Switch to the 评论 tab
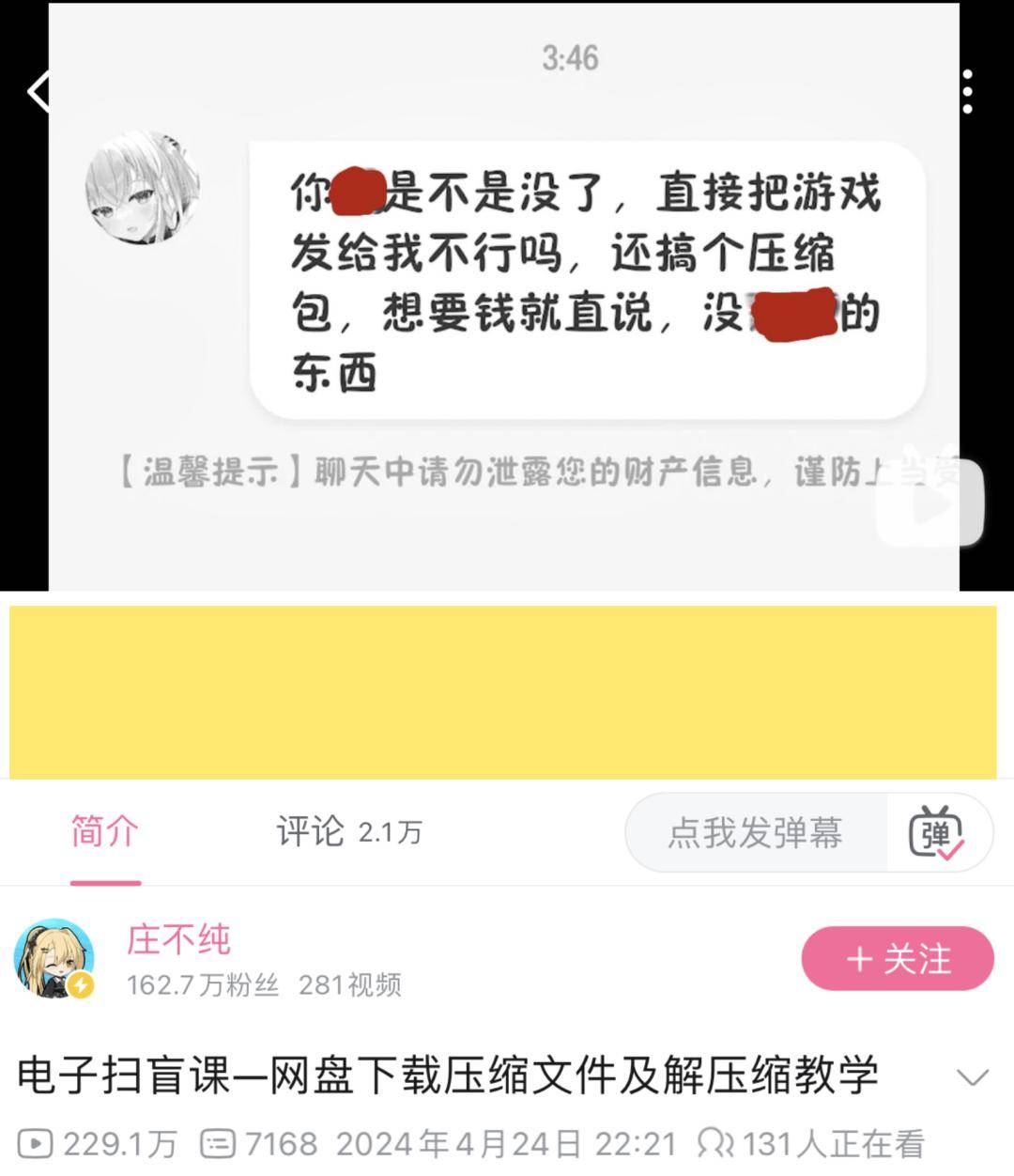1014x1176 pixels. tap(348, 832)
